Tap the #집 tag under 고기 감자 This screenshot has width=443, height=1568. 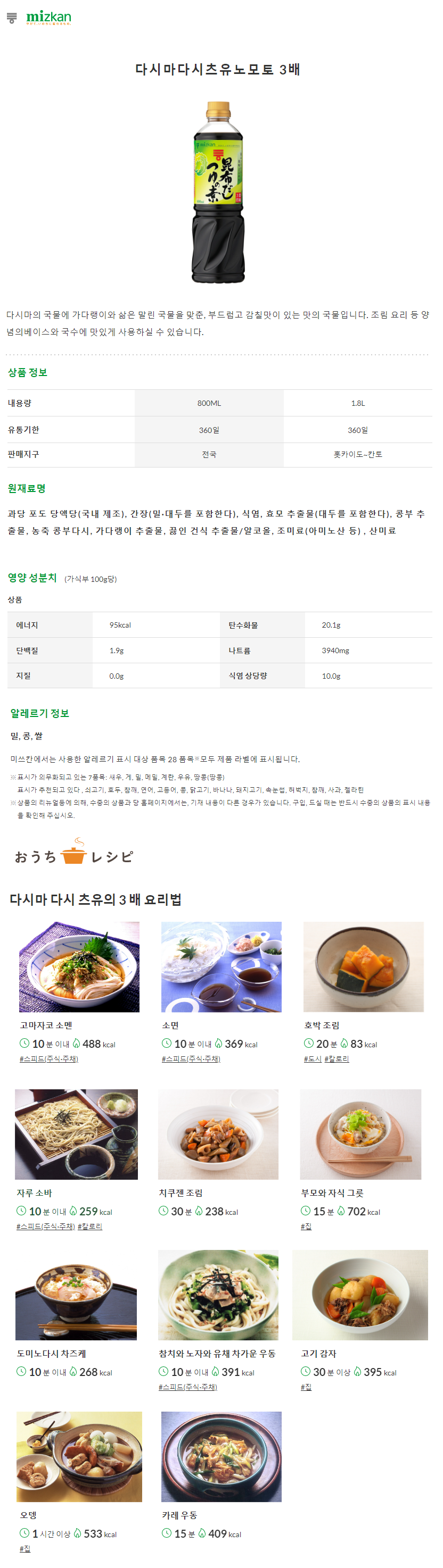pyautogui.click(x=306, y=1388)
